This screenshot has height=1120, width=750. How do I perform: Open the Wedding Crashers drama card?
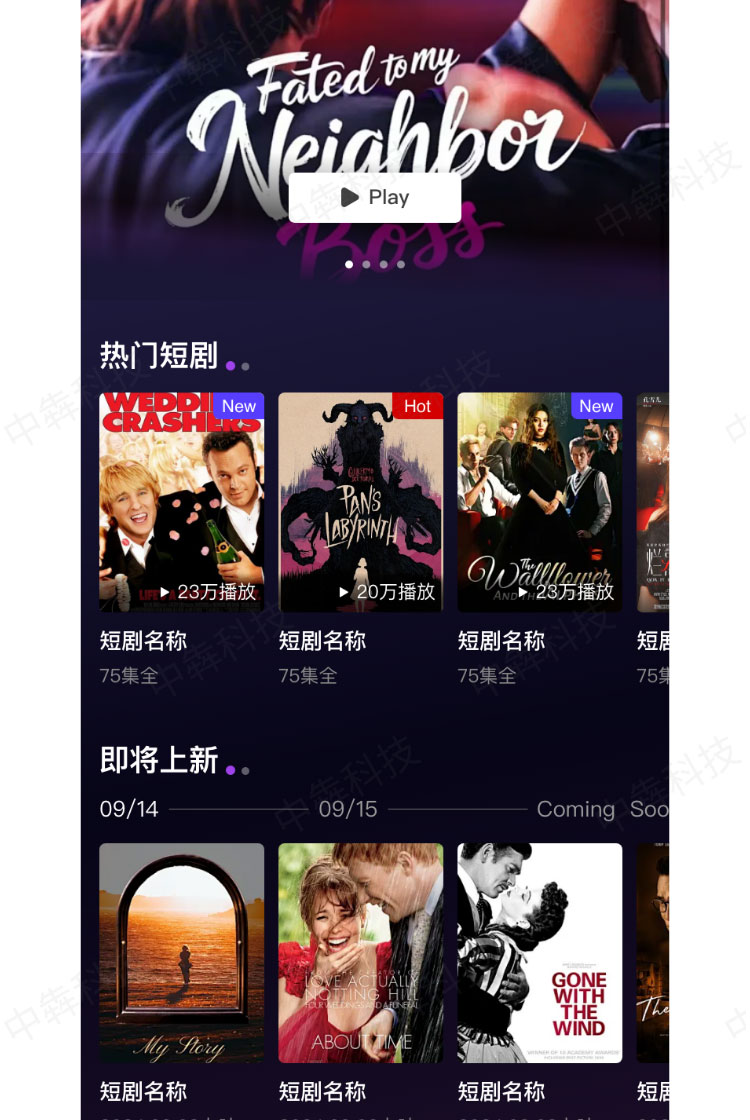coord(182,502)
